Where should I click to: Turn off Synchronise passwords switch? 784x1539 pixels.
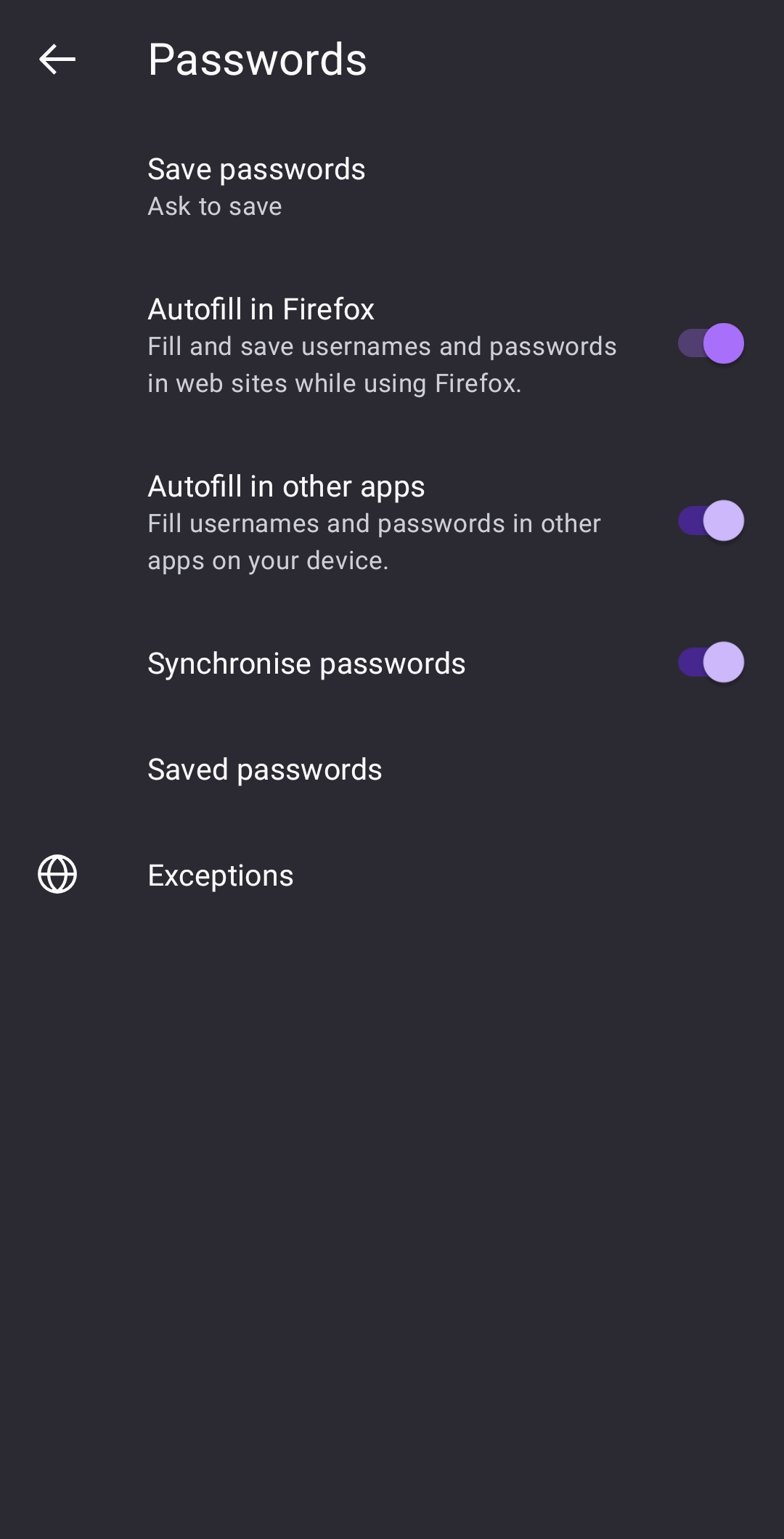(710, 663)
